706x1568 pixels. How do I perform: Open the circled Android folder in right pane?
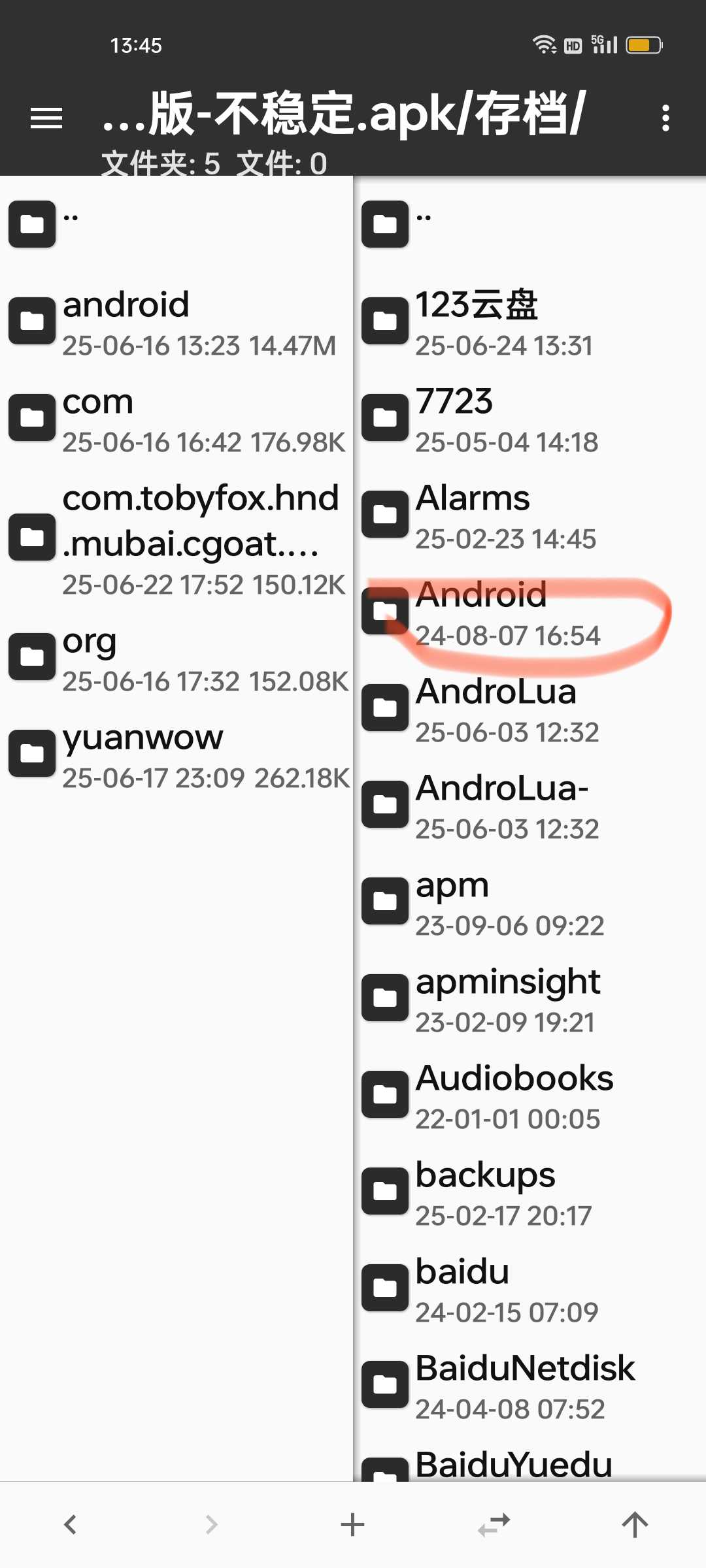[530, 611]
